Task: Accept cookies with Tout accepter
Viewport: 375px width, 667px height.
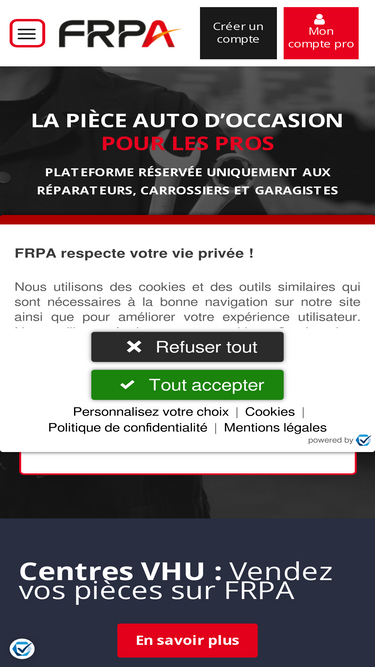Action: tap(187, 385)
